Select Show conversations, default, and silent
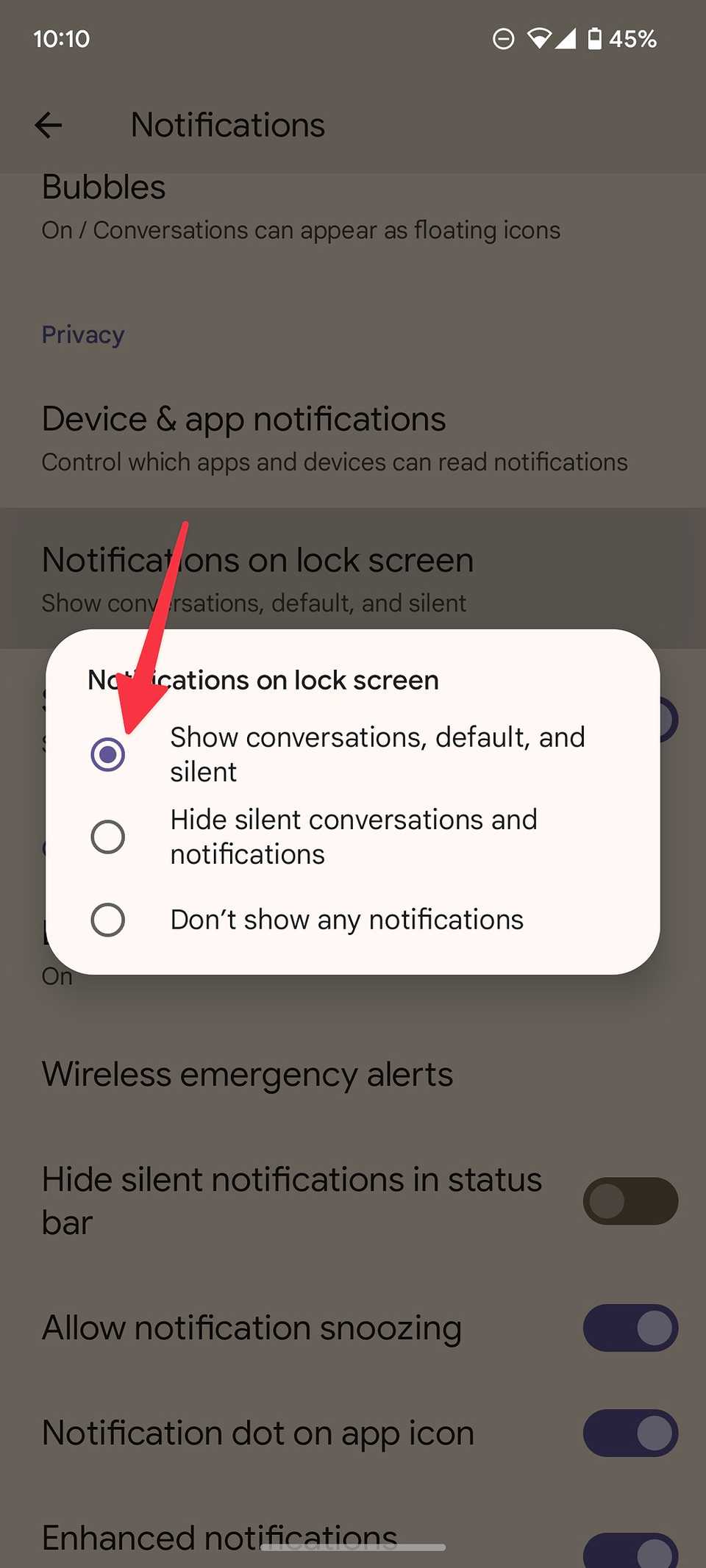Screen dimensions: 706x1568 click(352, 754)
